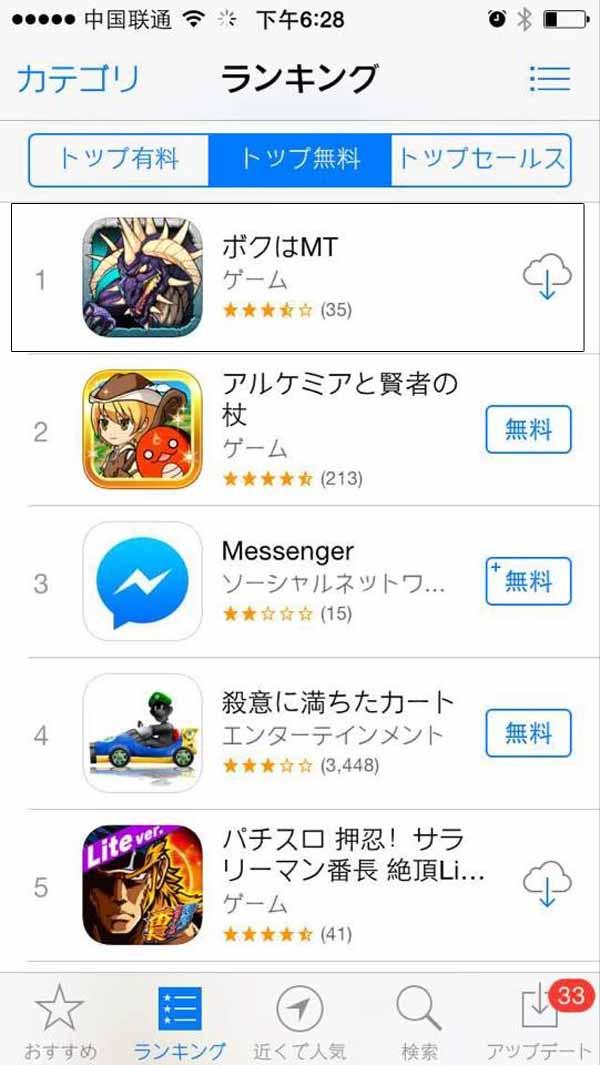600x1065 pixels.
Task: Download パチスロ app from the cloud icon
Action: point(547,886)
